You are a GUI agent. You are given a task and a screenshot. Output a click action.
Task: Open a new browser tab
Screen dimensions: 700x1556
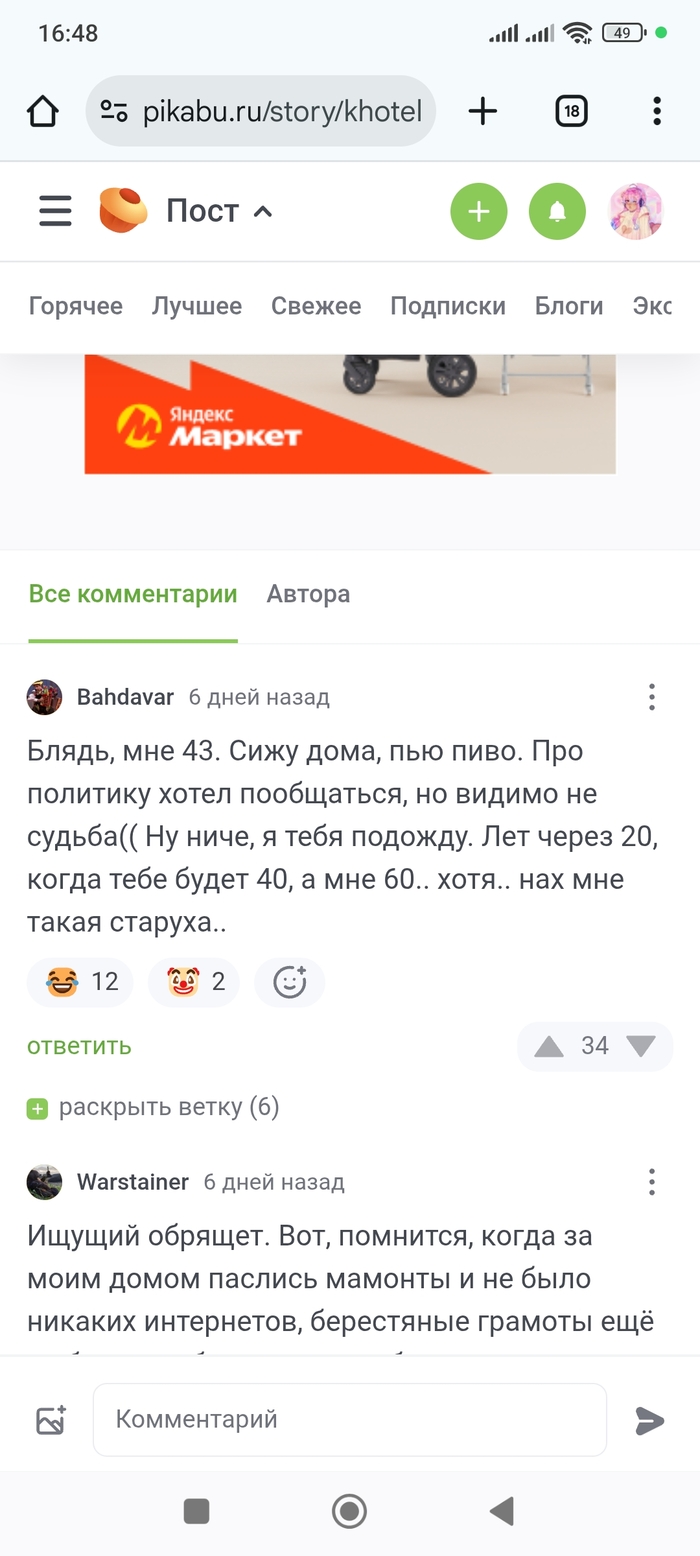pos(482,111)
